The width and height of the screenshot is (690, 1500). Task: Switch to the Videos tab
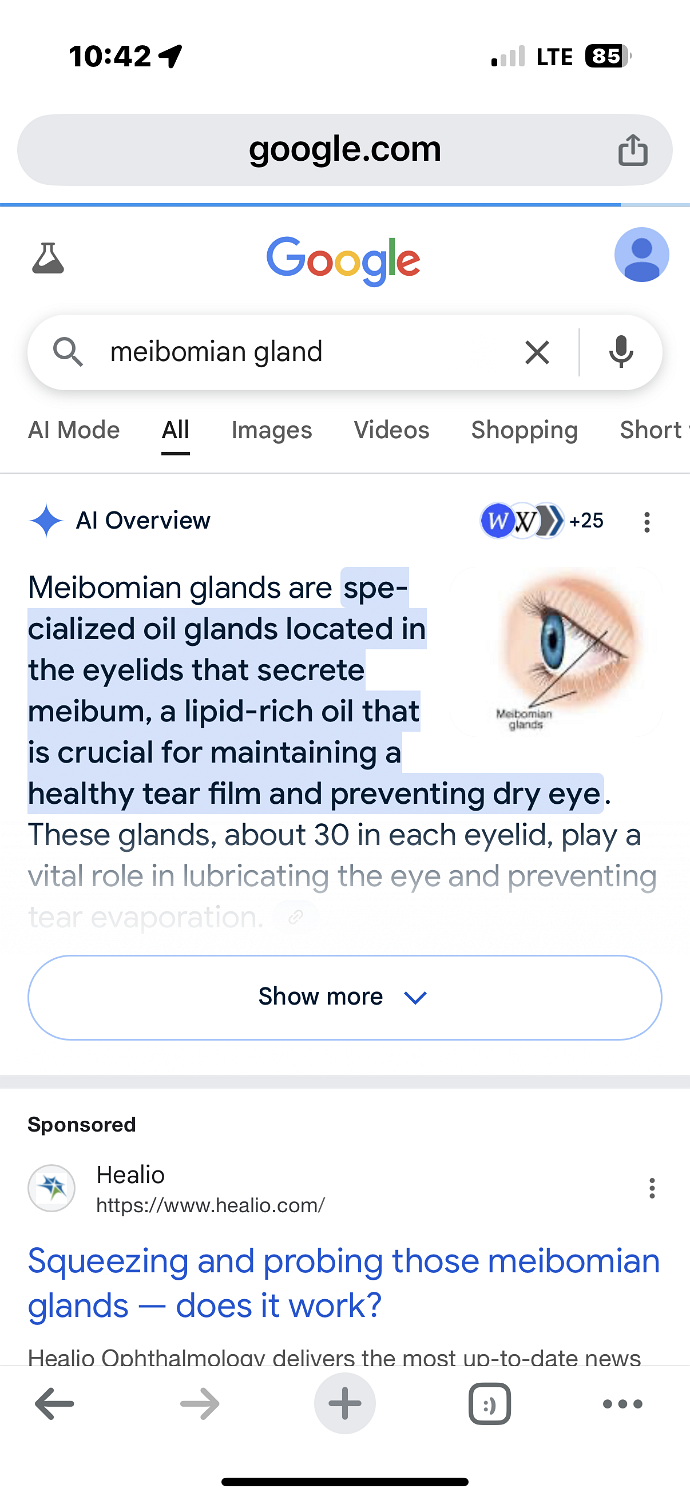[x=391, y=430]
